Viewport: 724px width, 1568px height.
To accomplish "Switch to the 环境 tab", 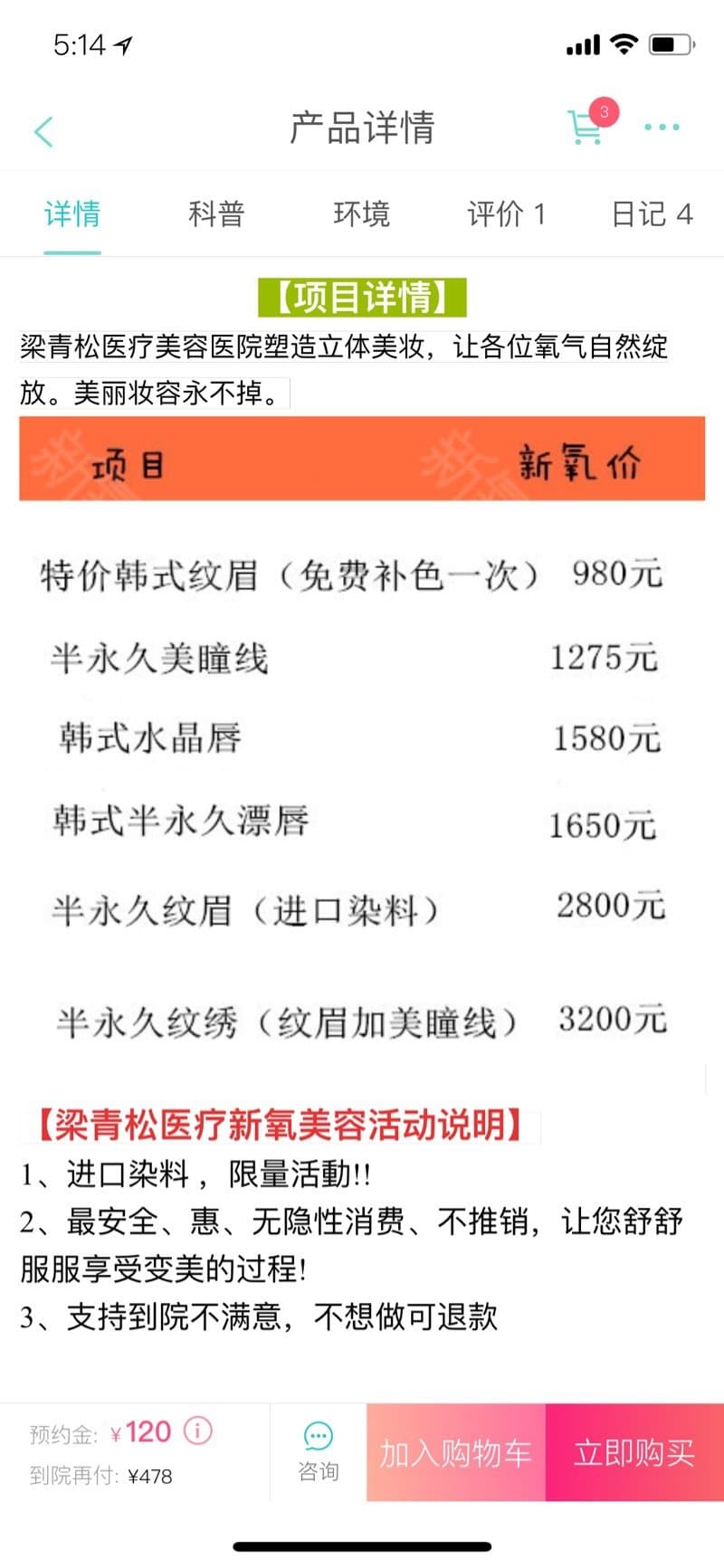I will pyautogui.click(x=361, y=214).
